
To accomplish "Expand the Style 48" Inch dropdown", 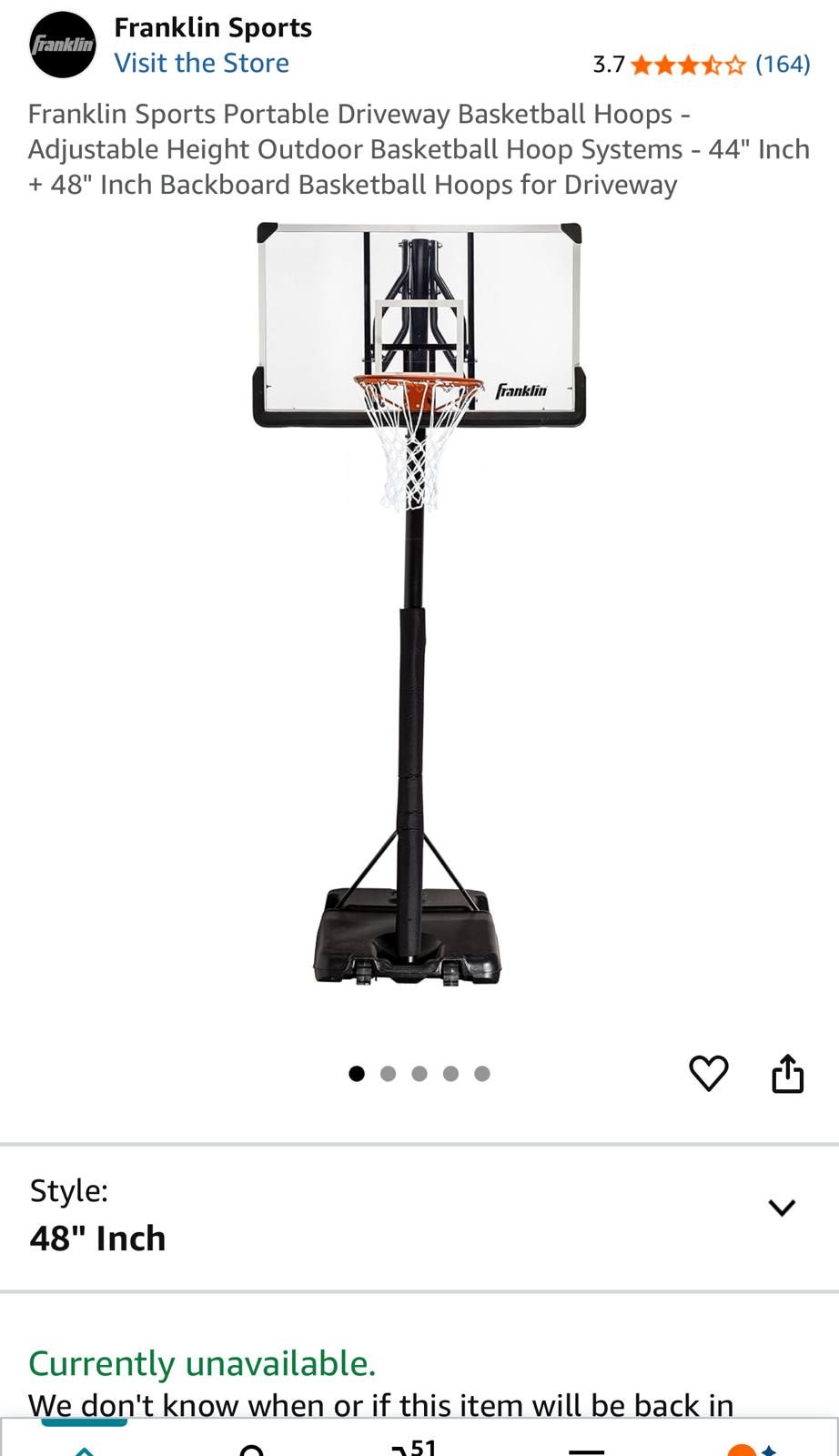I will coord(782,1208).
